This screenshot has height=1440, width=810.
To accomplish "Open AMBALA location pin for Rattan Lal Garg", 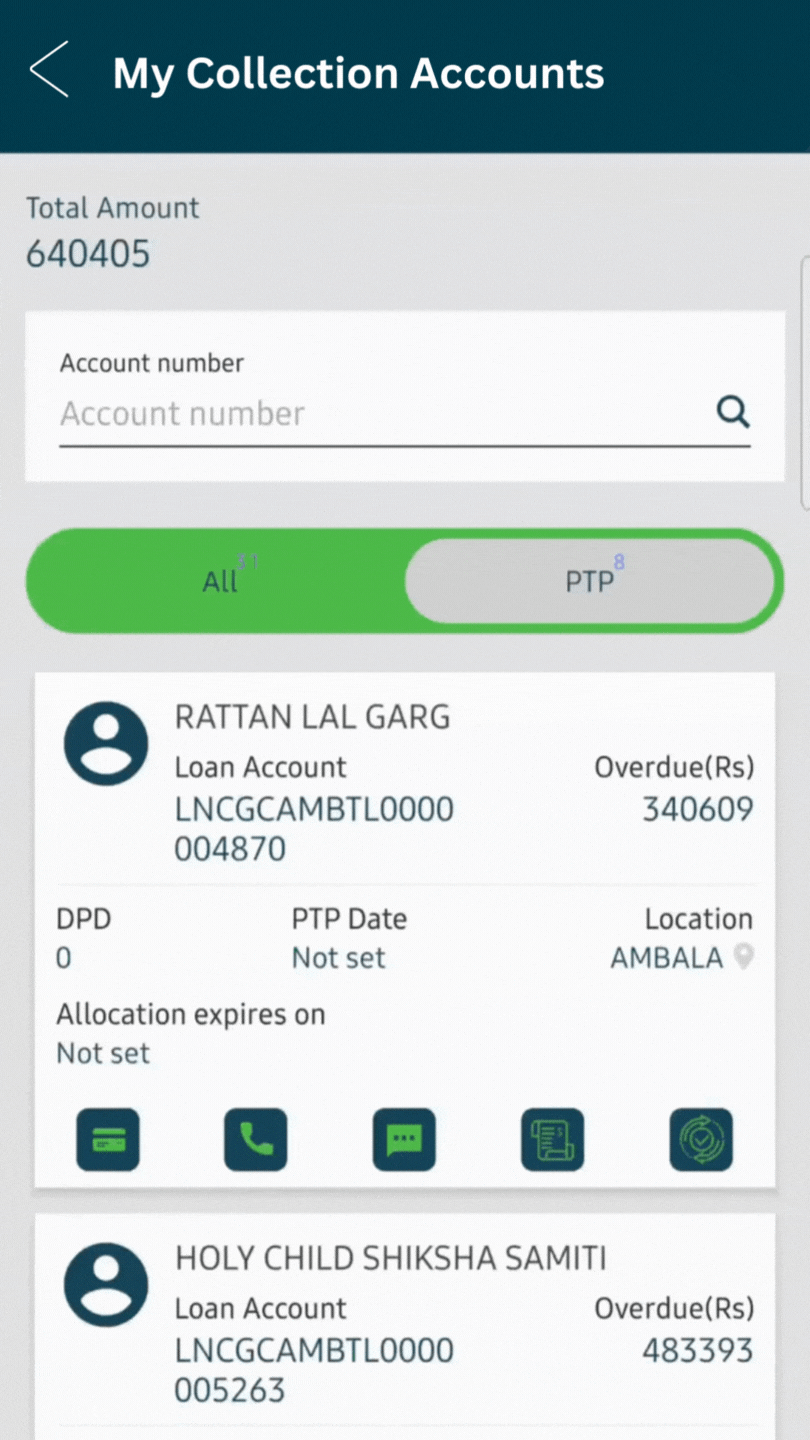I will click(x=743, y=958).
